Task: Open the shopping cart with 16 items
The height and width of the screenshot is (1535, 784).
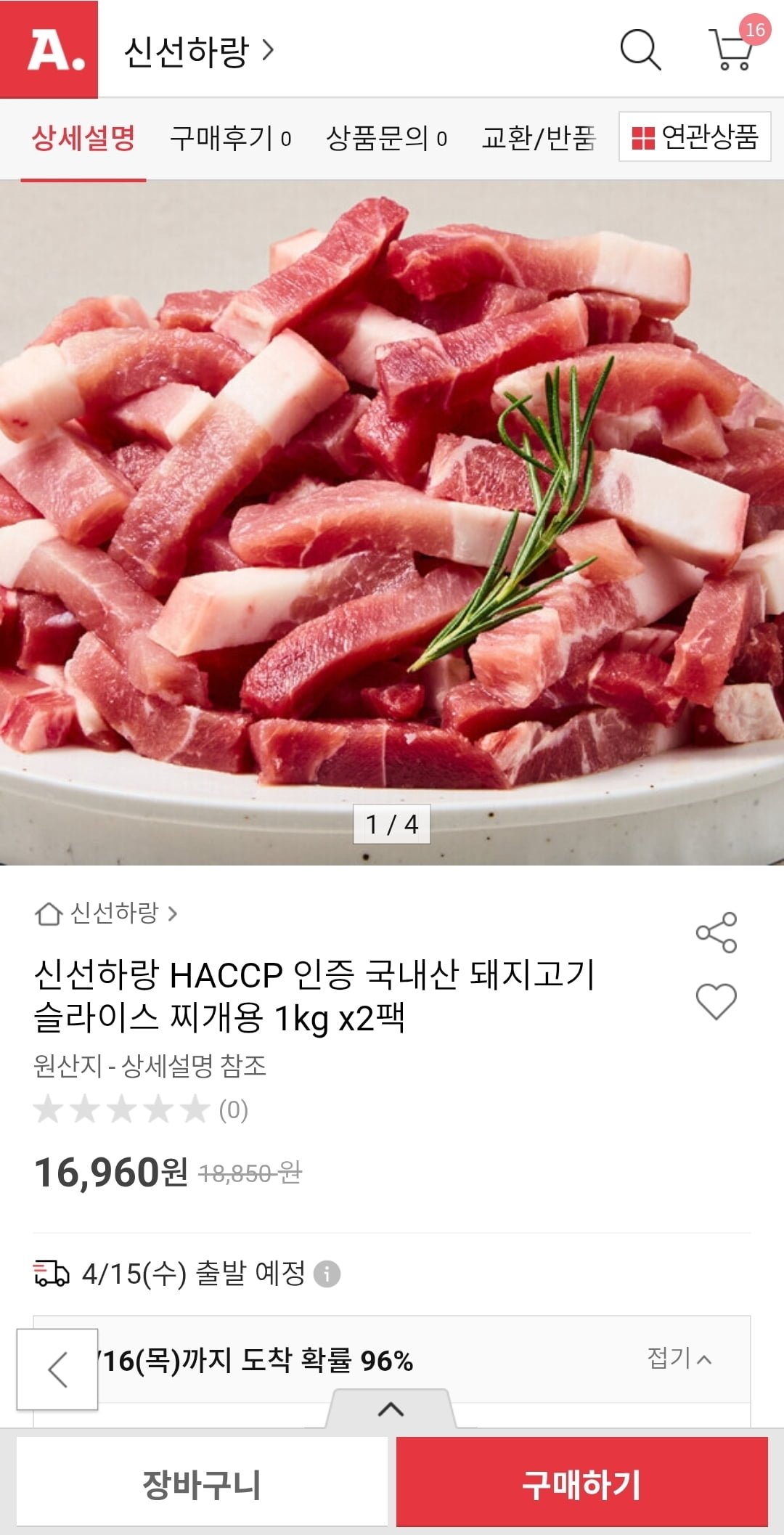Action: 733,49
